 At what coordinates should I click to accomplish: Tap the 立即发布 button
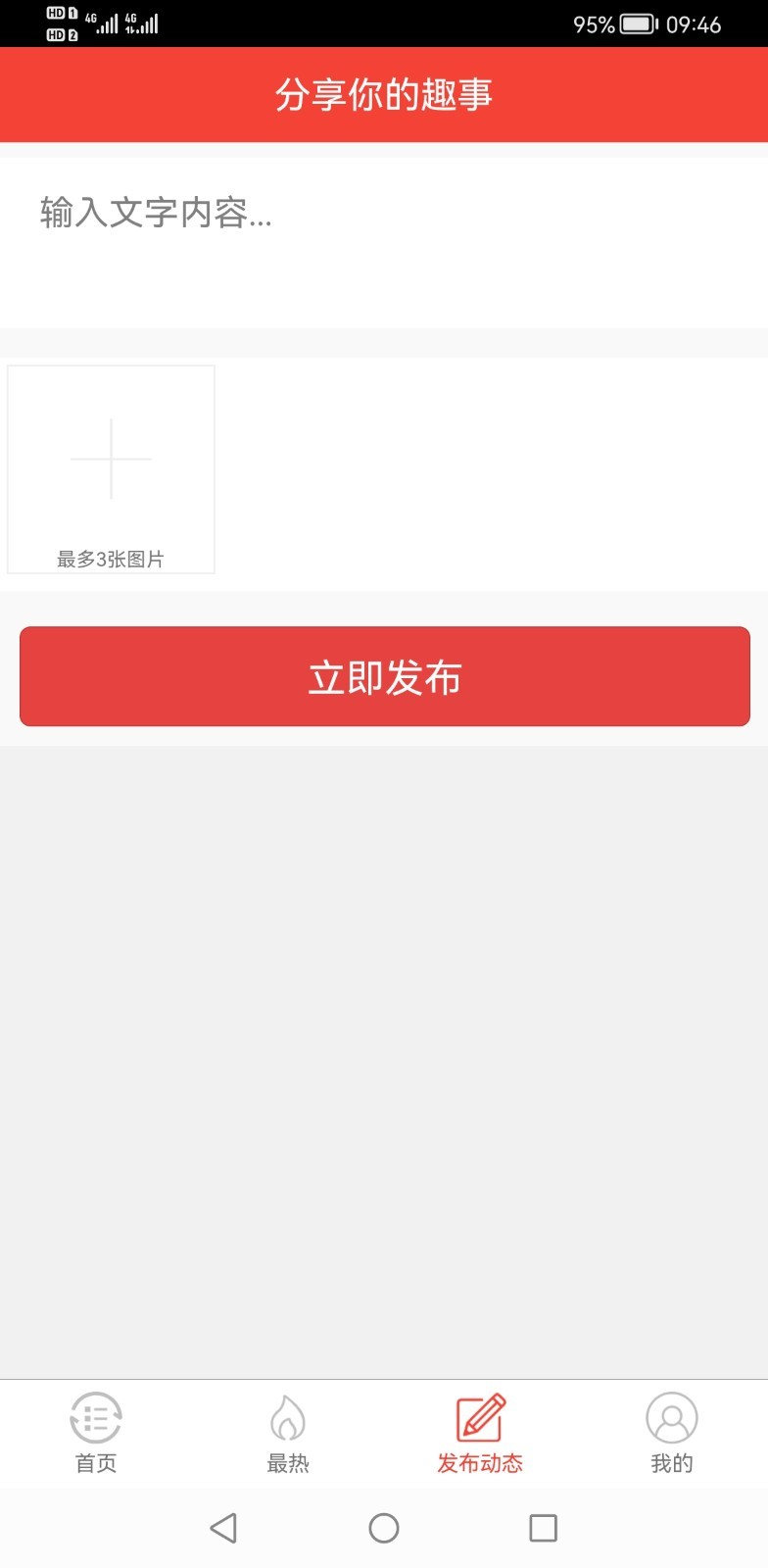pos(385,676)
